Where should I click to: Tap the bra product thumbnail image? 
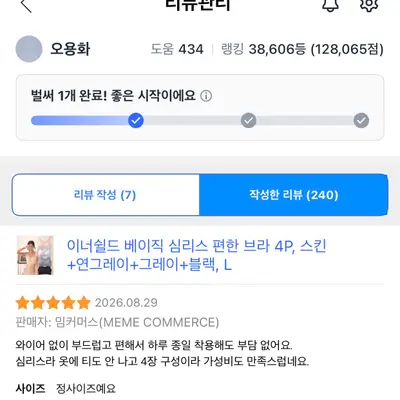point(35,255)
